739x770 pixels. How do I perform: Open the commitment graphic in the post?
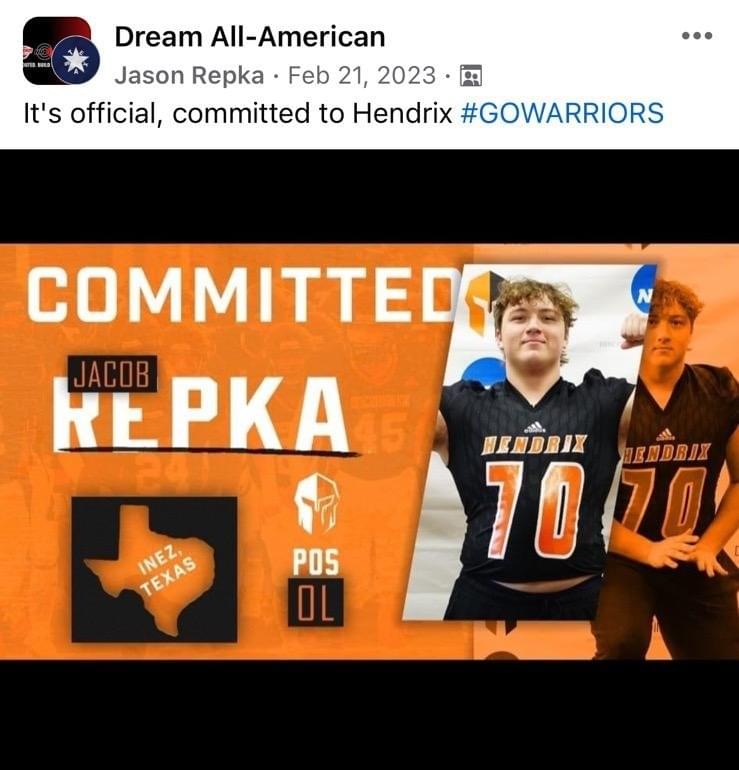[369, 450]
